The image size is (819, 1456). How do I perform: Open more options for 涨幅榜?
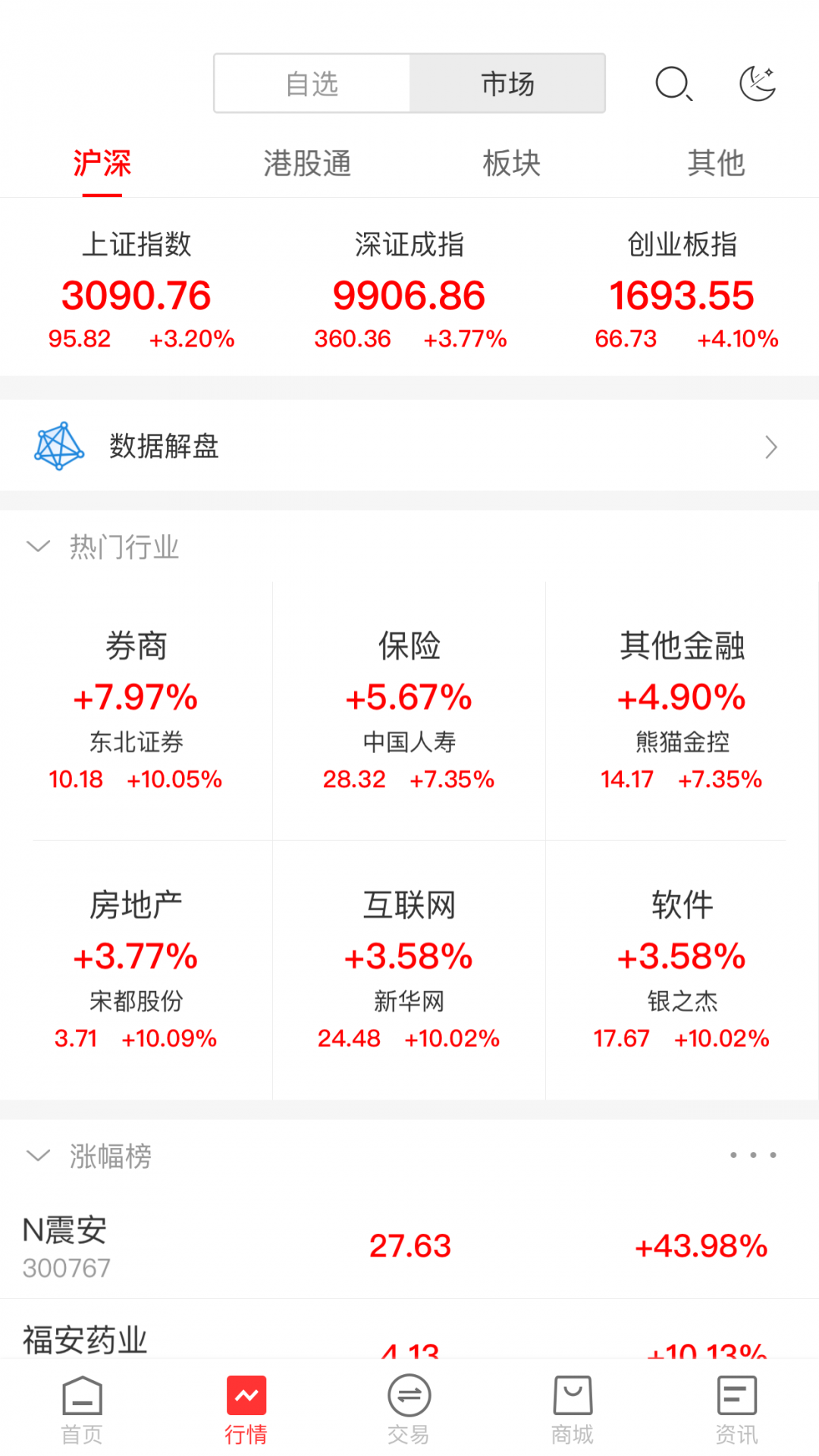(x=753, y=1155)
